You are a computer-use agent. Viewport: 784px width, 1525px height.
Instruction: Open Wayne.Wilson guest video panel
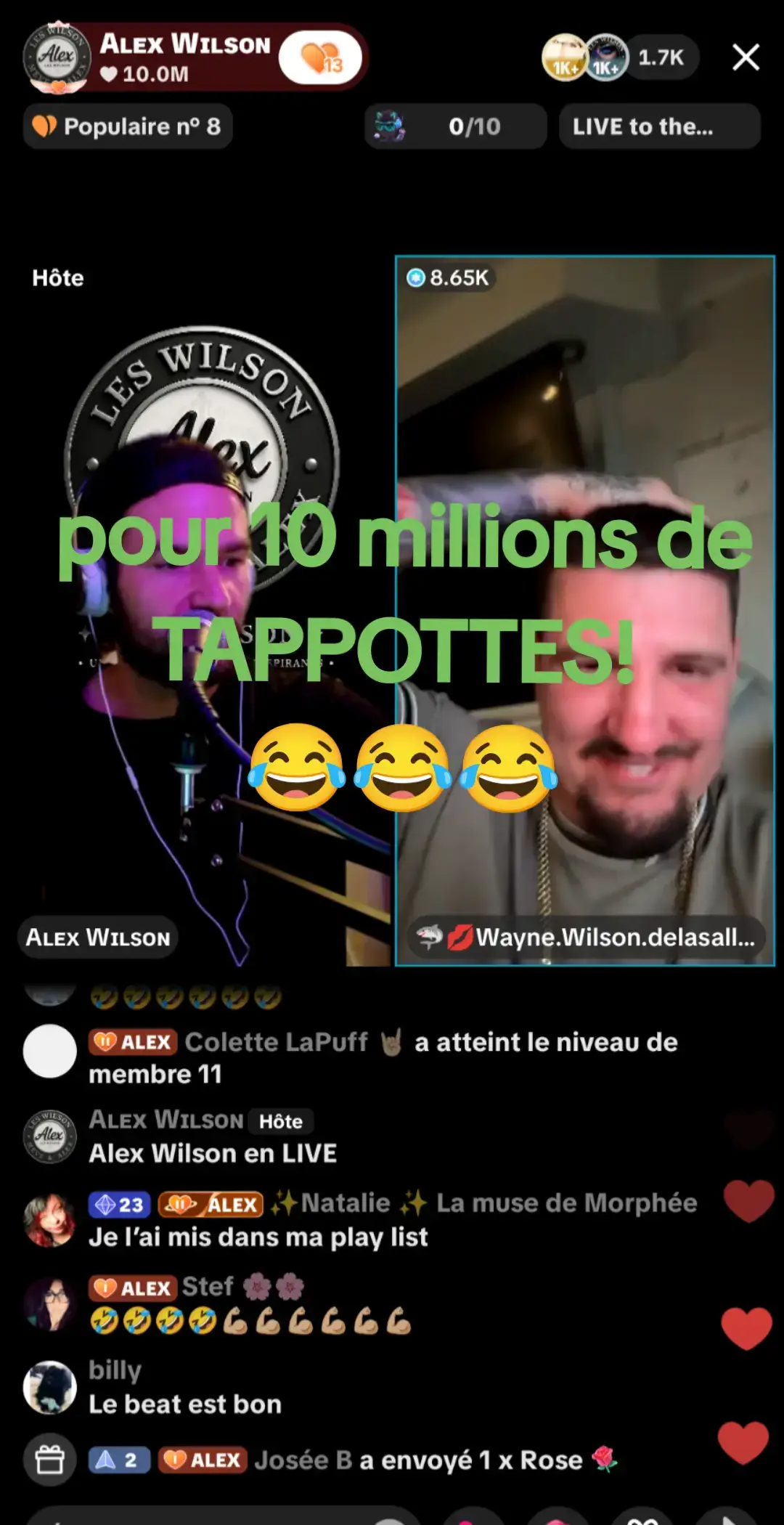click(585, 610)
